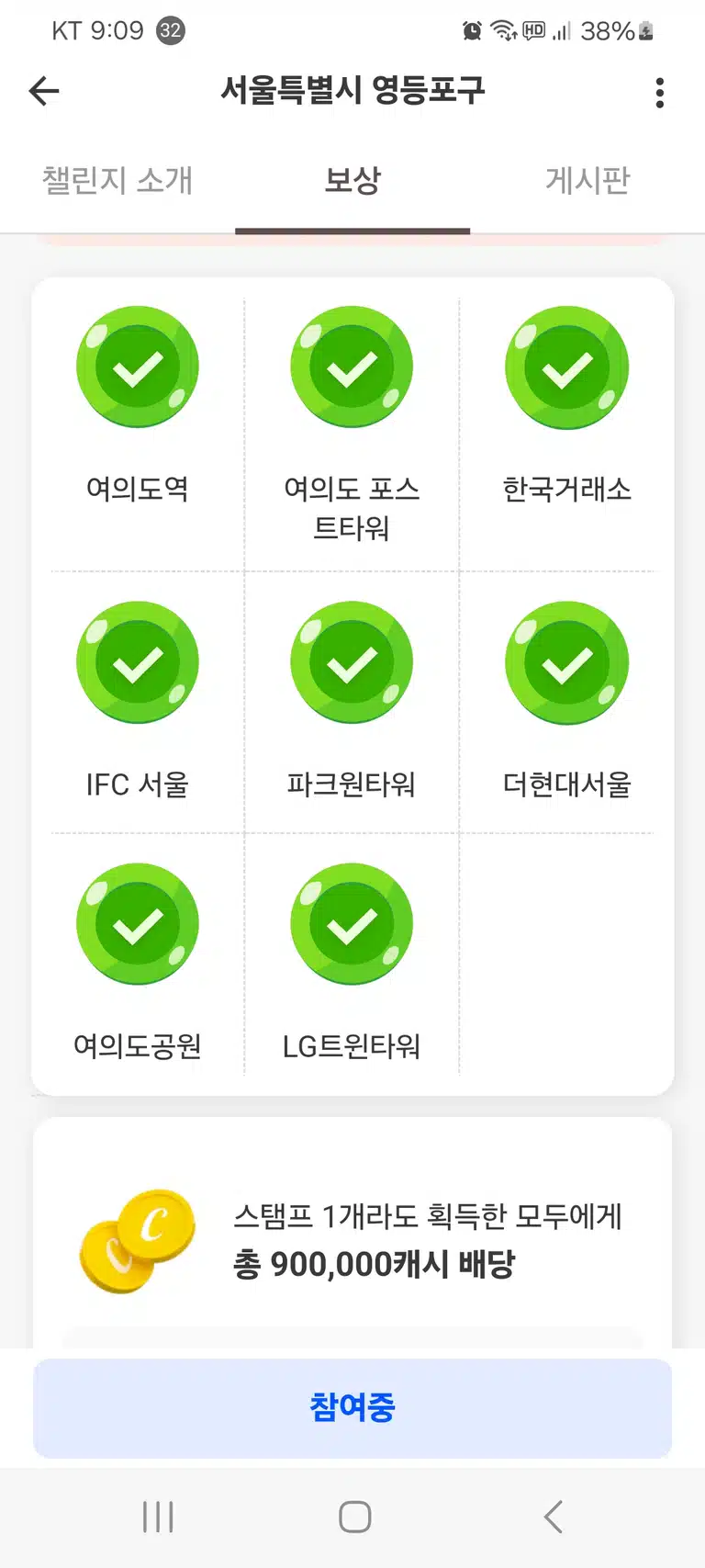The image size is (705, 1568).
Task: Go back using the top-left arrow
Action: point(44,91)
